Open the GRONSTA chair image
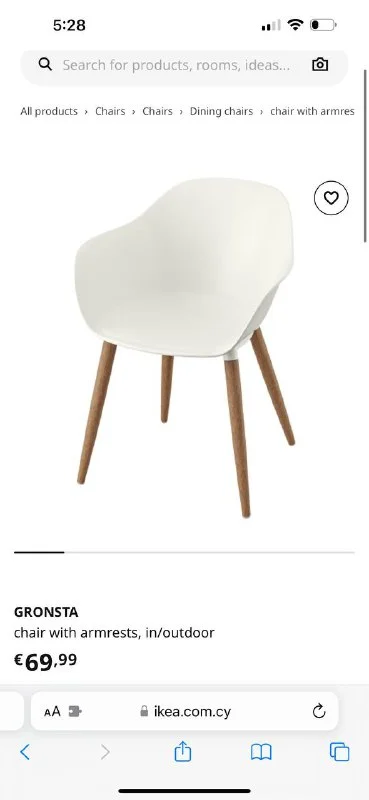369x800 pixels. tap(184, 347)
